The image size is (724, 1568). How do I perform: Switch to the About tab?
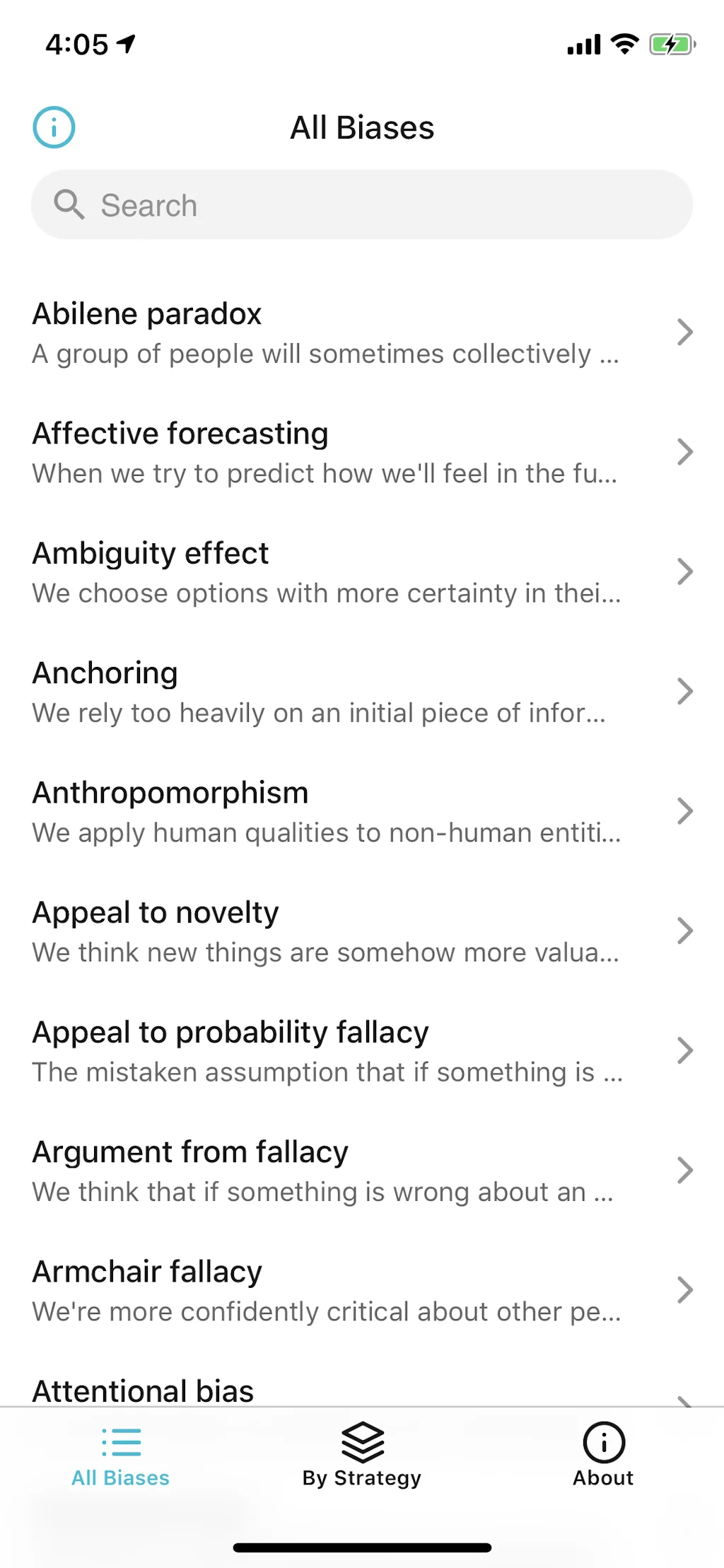[x=602, y=1457]
